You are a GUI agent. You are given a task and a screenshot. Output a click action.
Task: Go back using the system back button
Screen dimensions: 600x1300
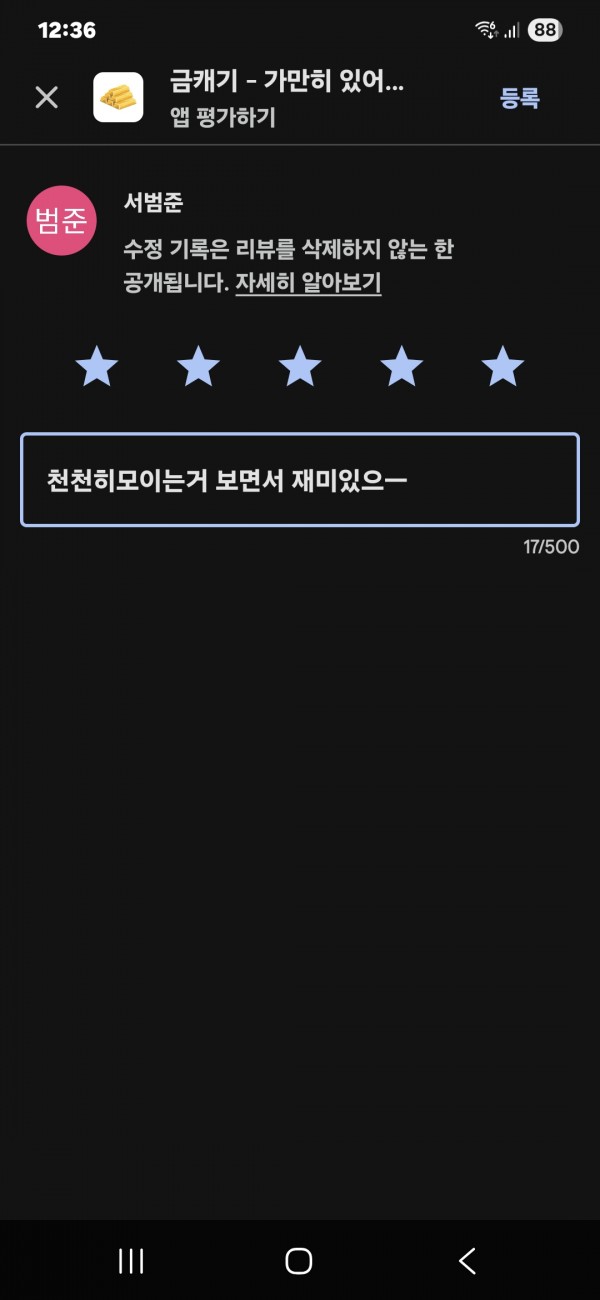[467, 1261]
